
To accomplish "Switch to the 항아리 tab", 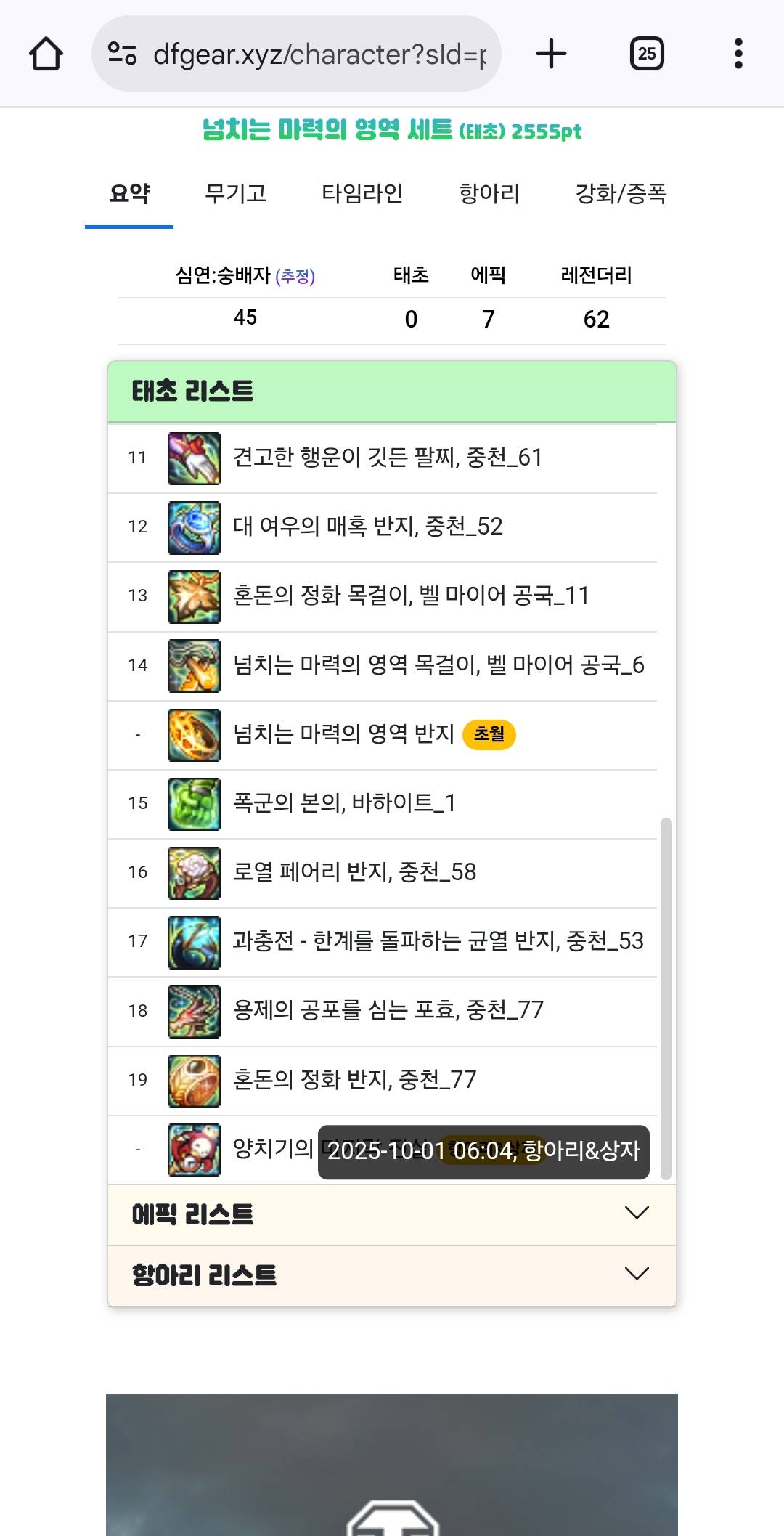I will click(489, 194).
